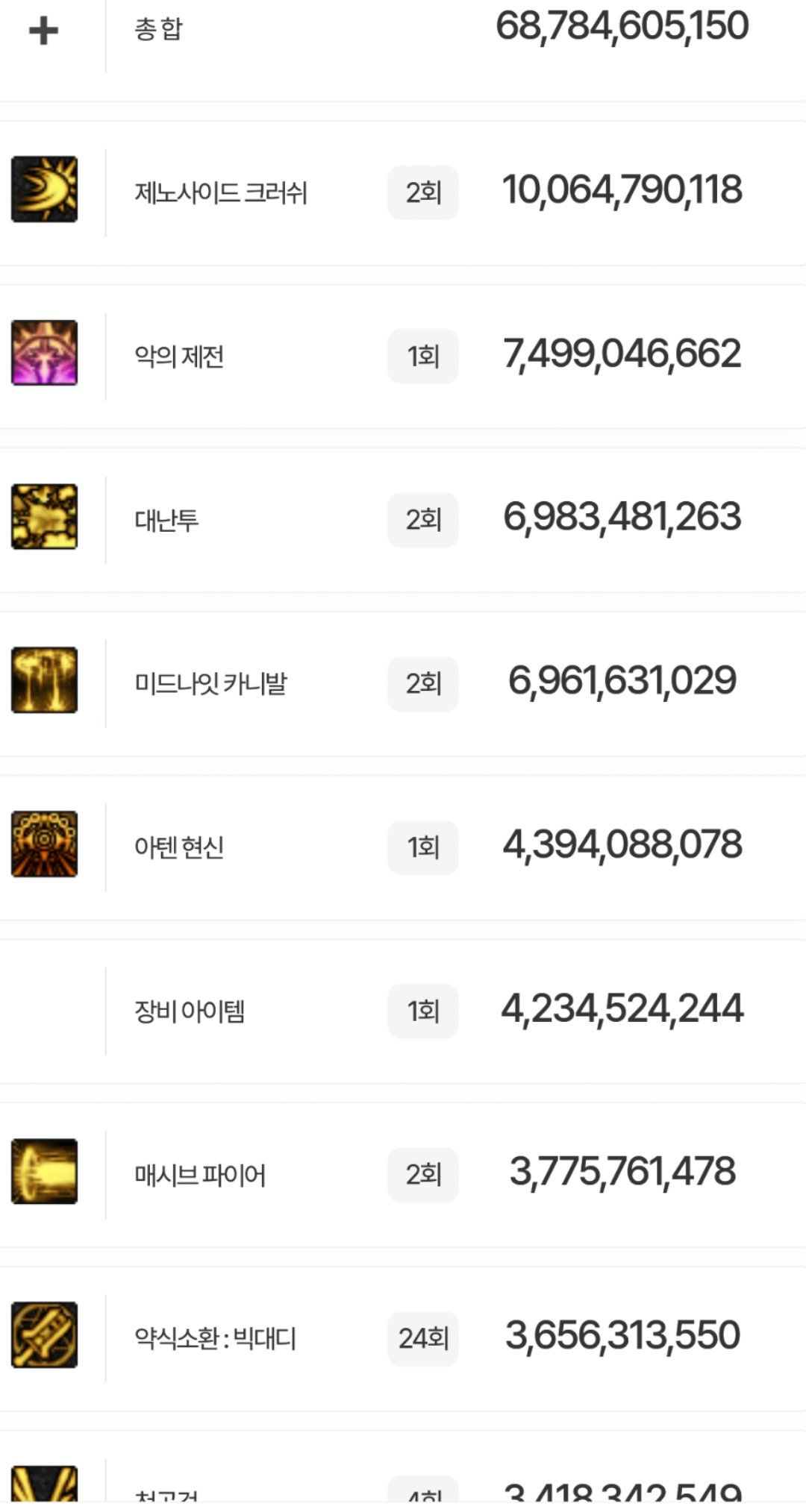806x1512 pixels.
Task: Expand the 총합 total row with the plus icon
Action: (43, 31)
